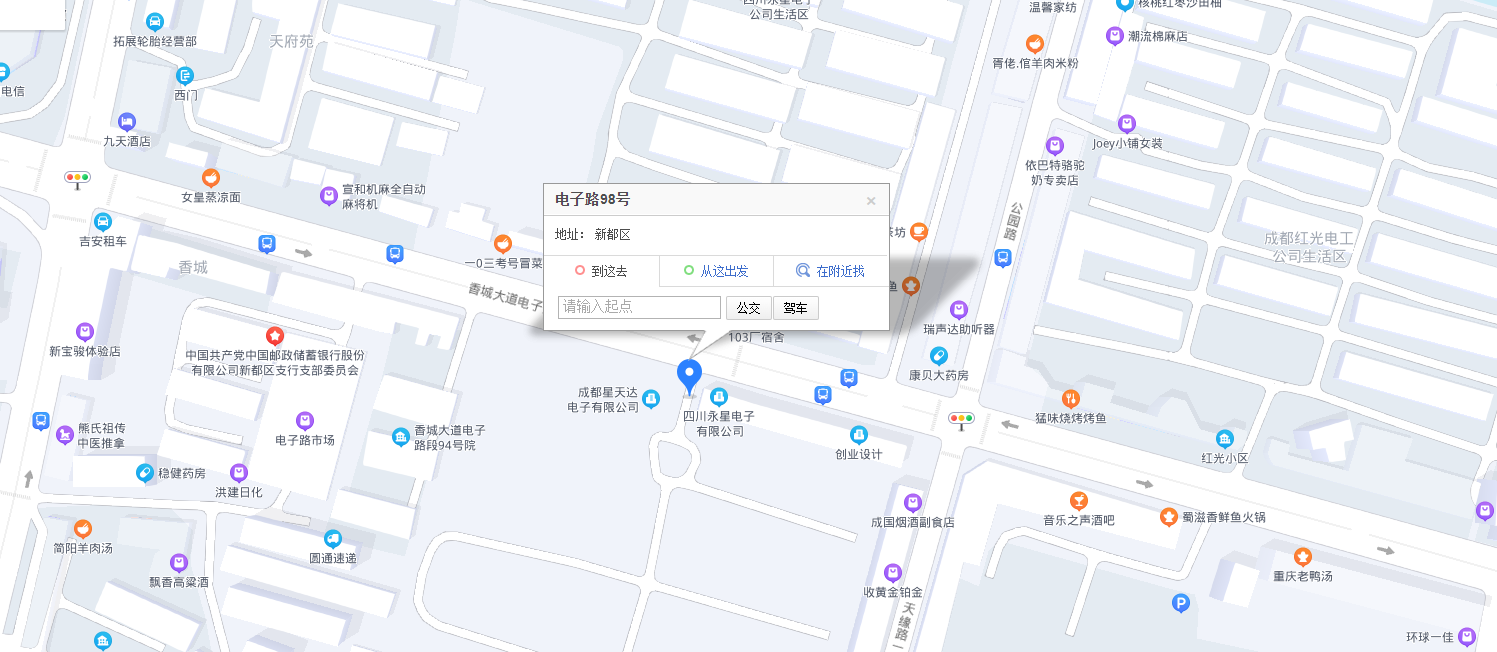1497x652 pixels.
Task: Select the 电子路市场 map marker
Action: point(305,421)
